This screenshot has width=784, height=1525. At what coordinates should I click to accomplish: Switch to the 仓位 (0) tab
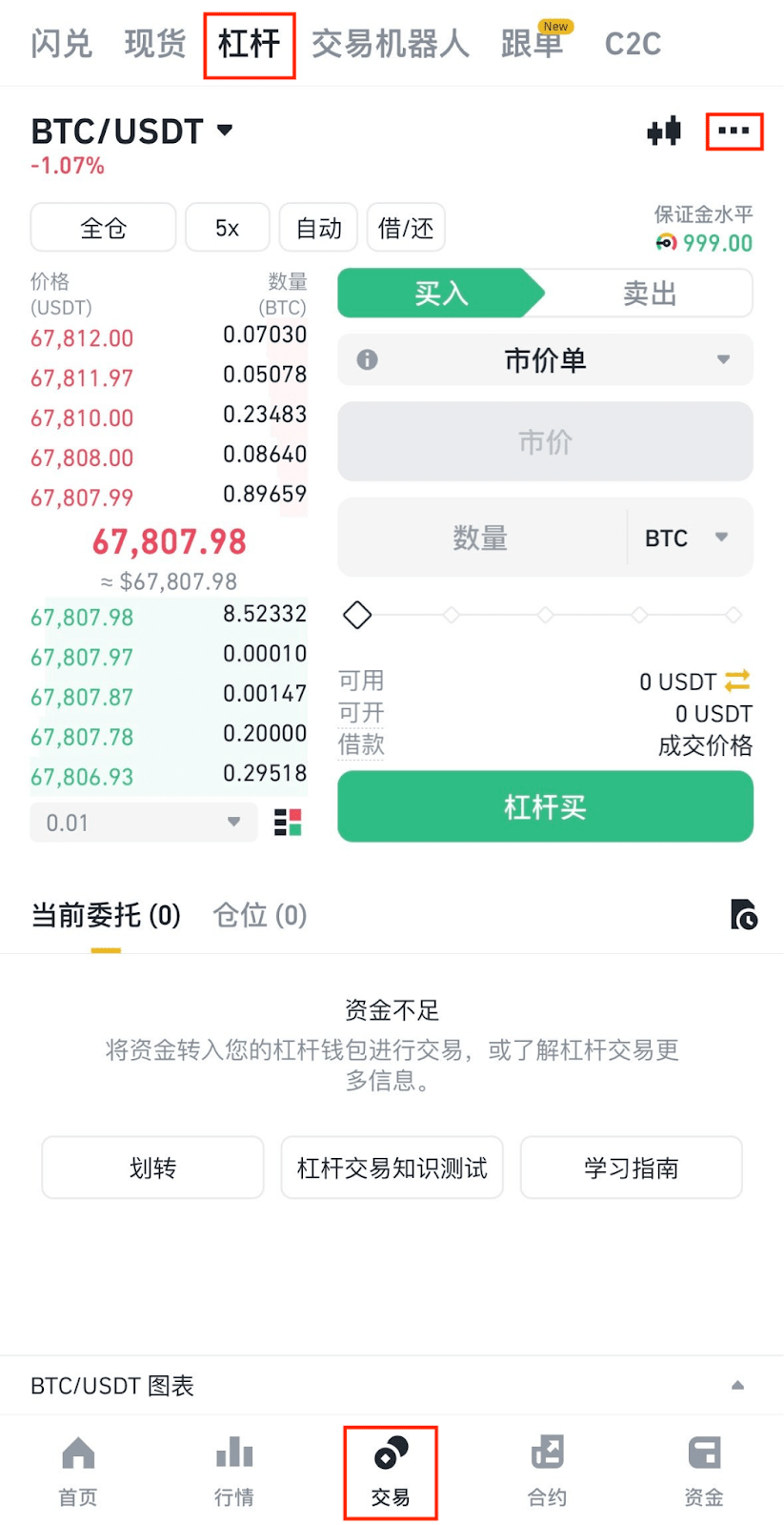pyautogui.click(x=259, y=916)
